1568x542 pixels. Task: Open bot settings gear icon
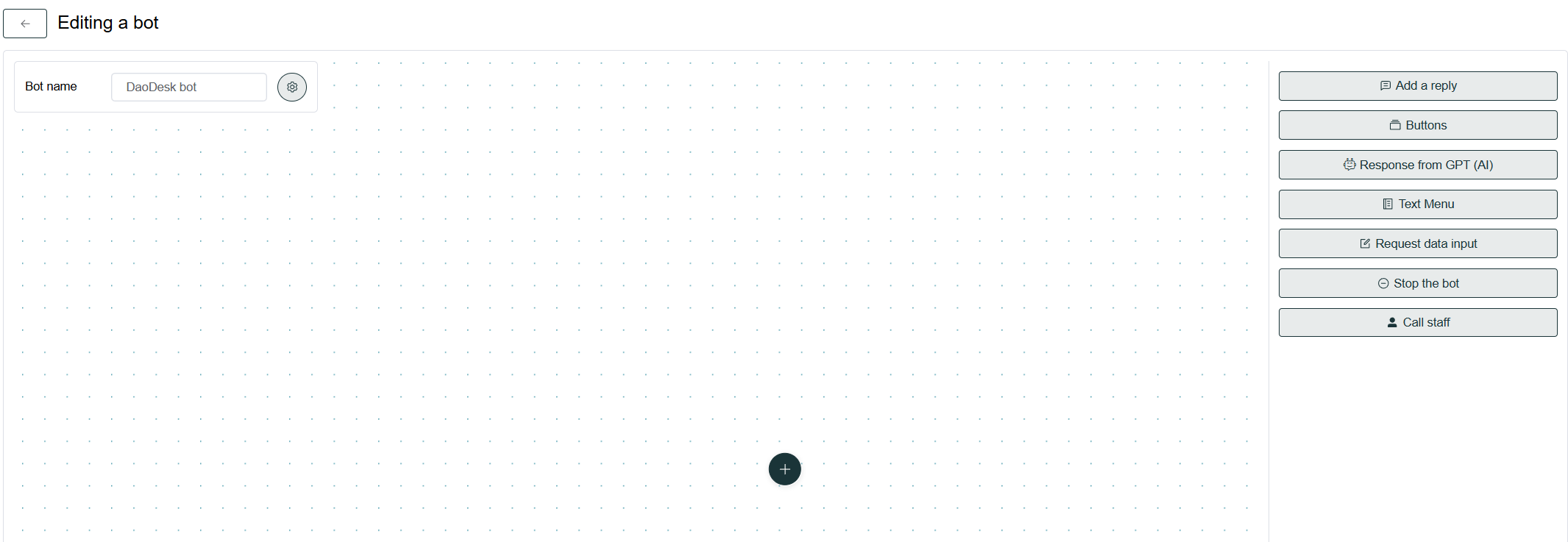pyautogui.click(x=292, y=87)
